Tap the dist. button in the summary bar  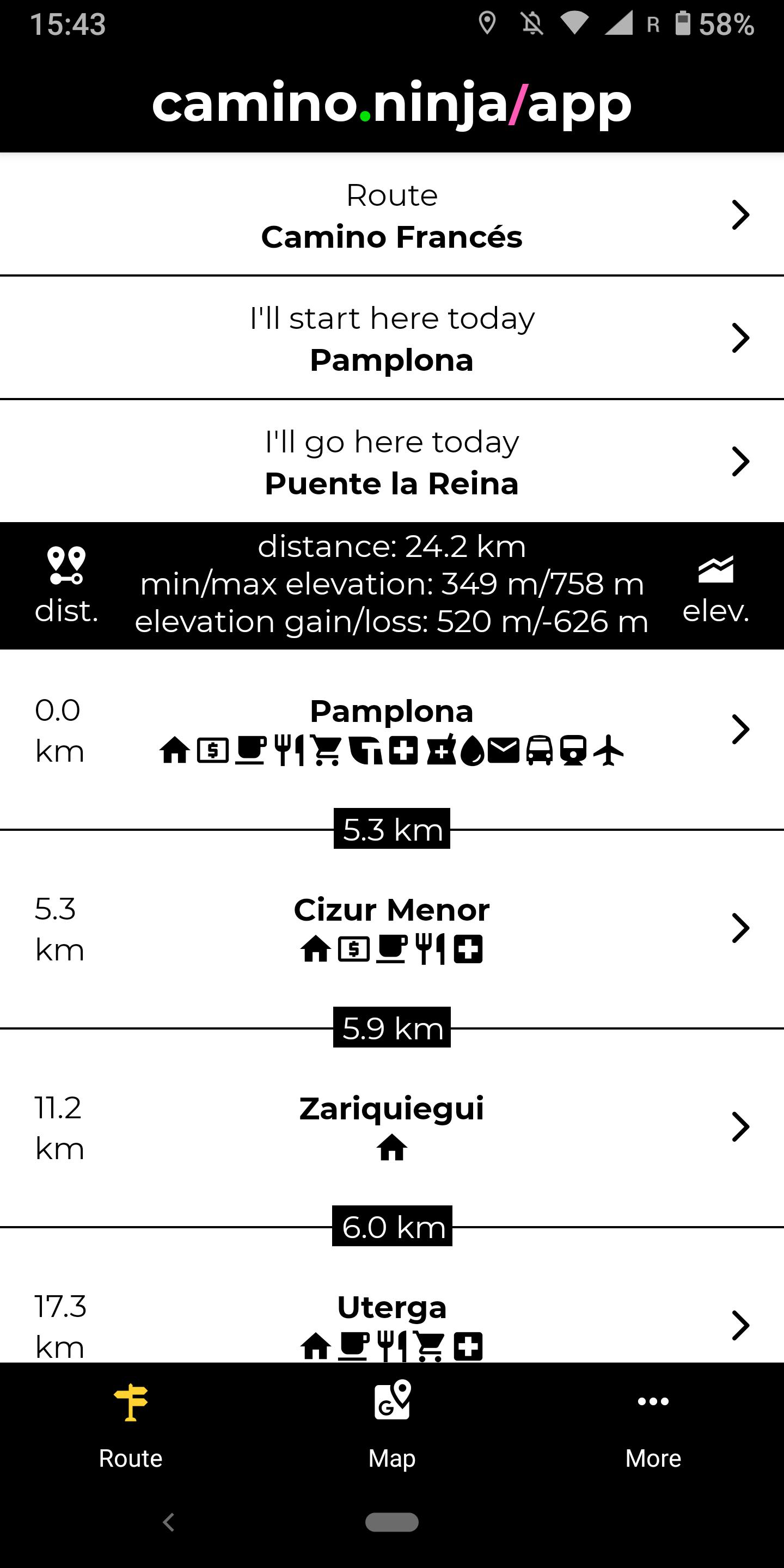[66, 585]
